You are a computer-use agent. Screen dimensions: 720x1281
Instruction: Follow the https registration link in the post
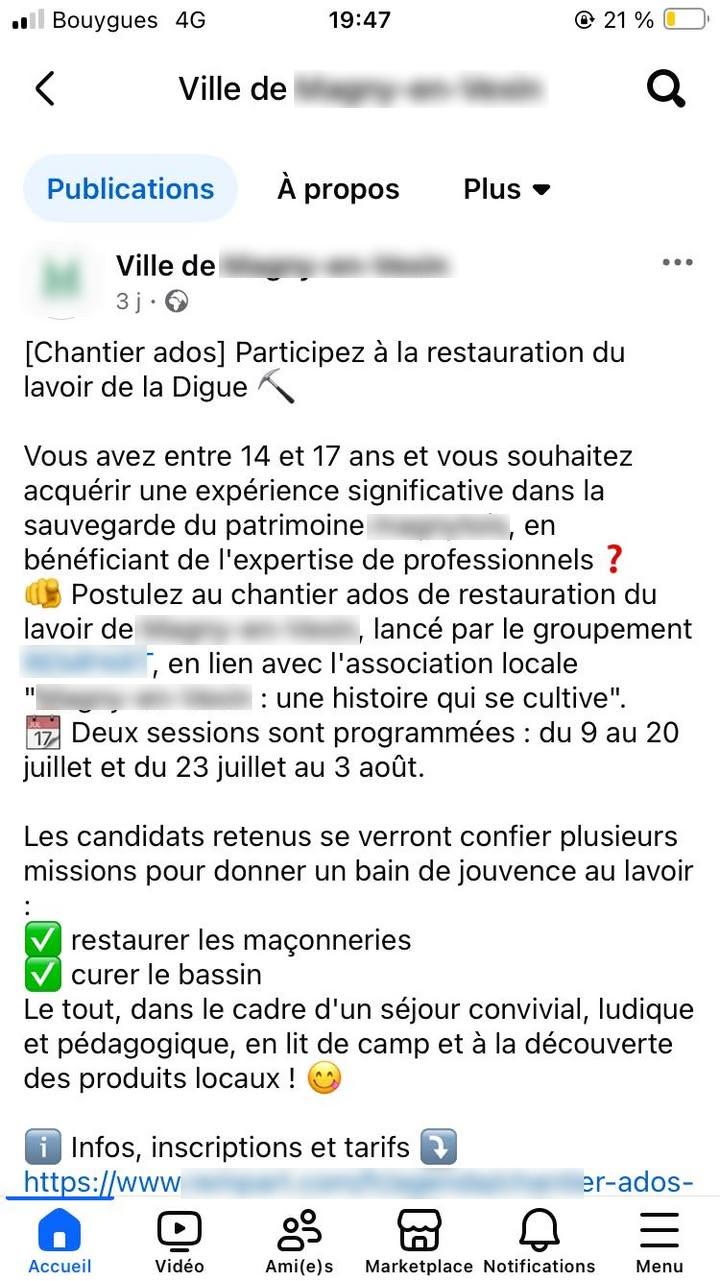click(x=358, y=1182)
